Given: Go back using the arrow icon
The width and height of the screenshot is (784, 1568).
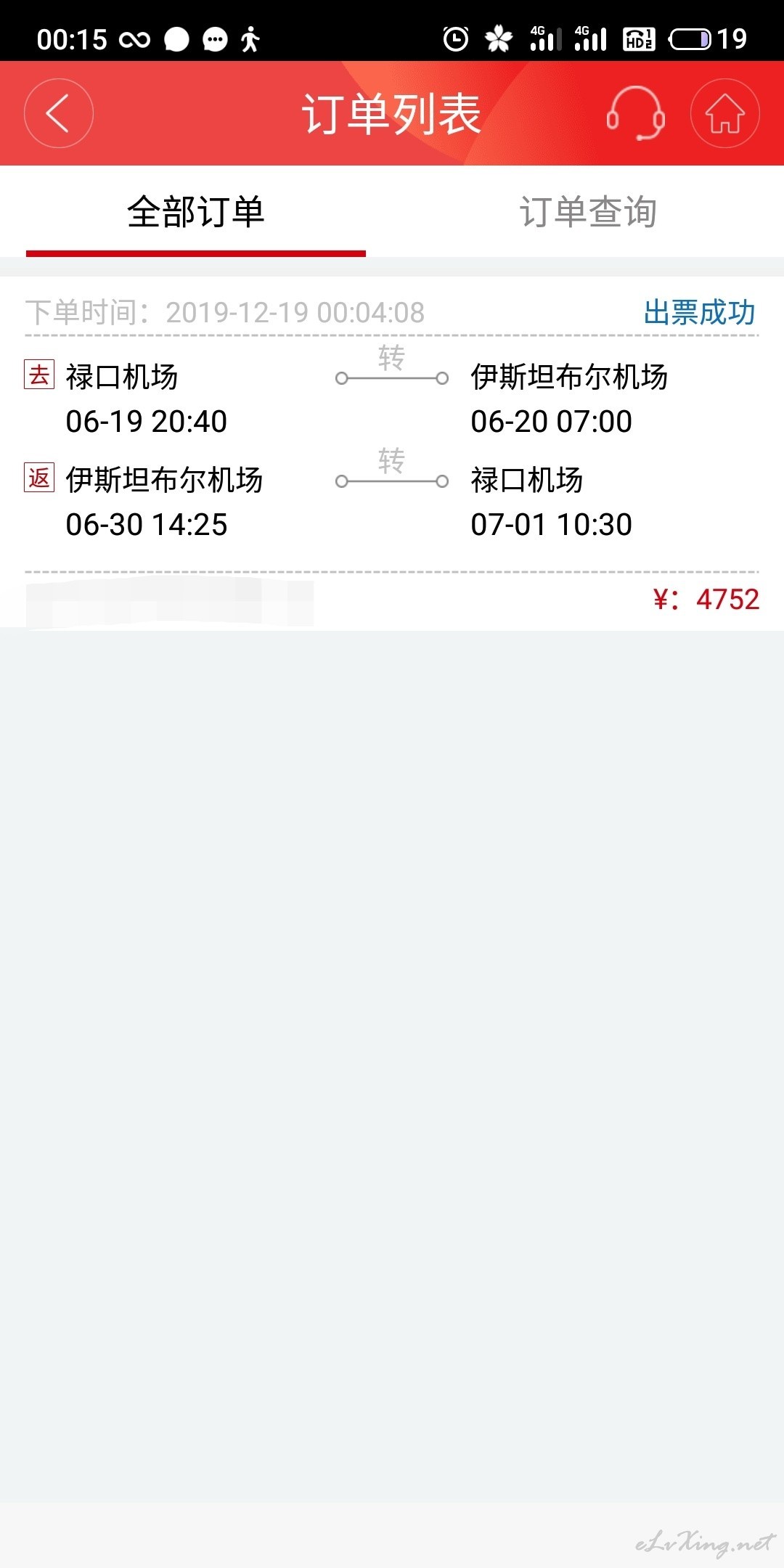Looking at the screenshot, I should (58, 113).
